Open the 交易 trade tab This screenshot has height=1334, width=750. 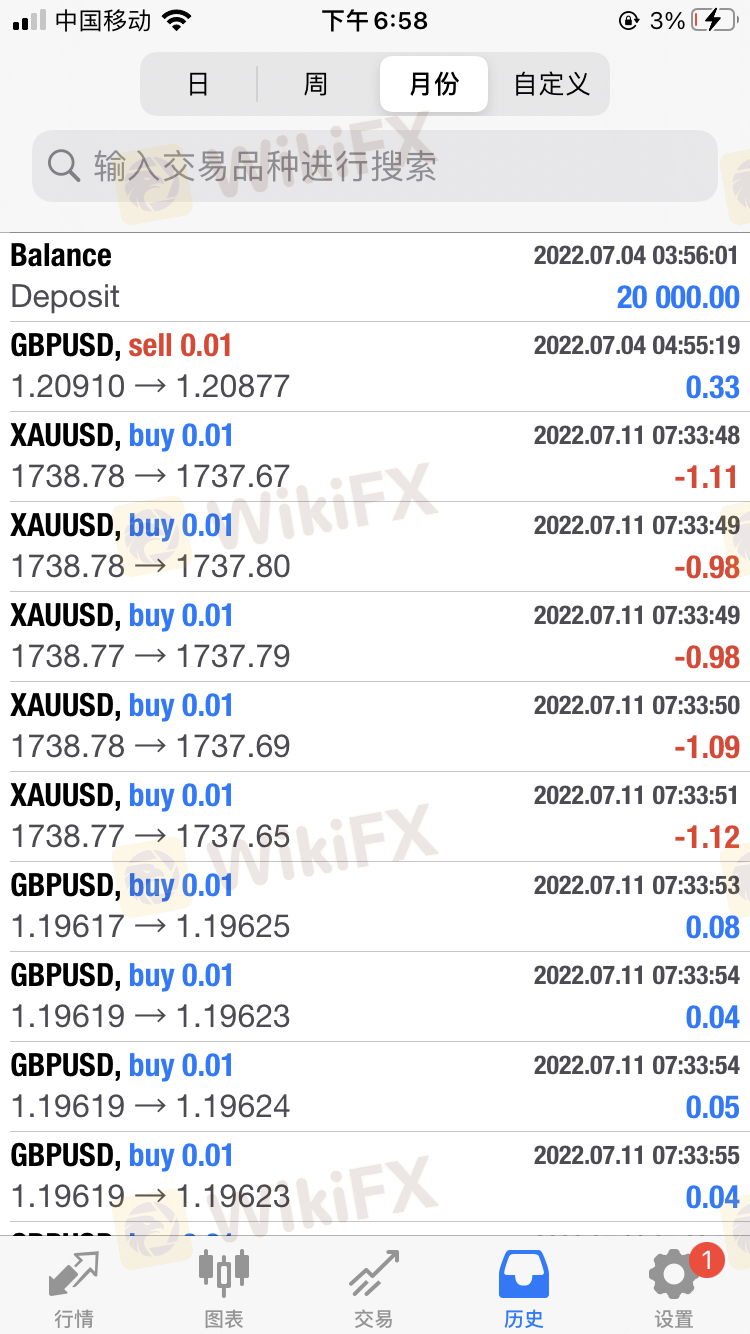[374, 1288]
